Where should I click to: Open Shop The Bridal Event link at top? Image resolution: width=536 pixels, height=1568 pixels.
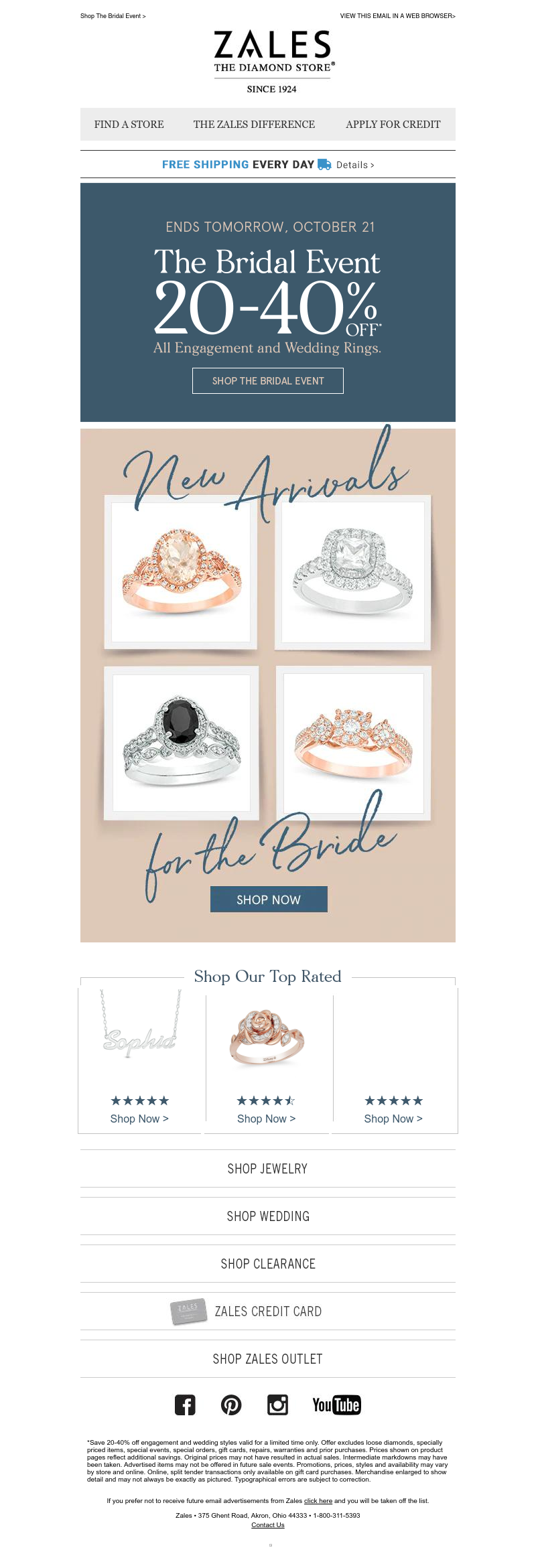click(x=113, y=16)
